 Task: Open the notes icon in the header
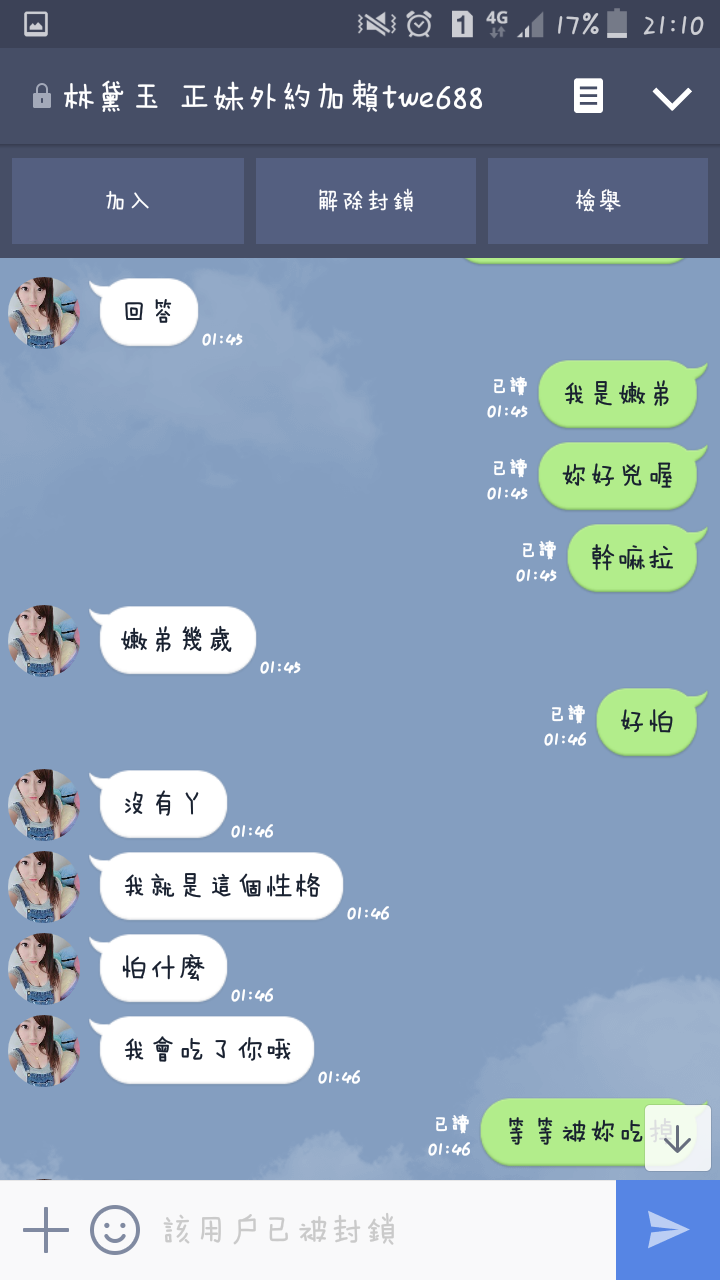point(588,97)
